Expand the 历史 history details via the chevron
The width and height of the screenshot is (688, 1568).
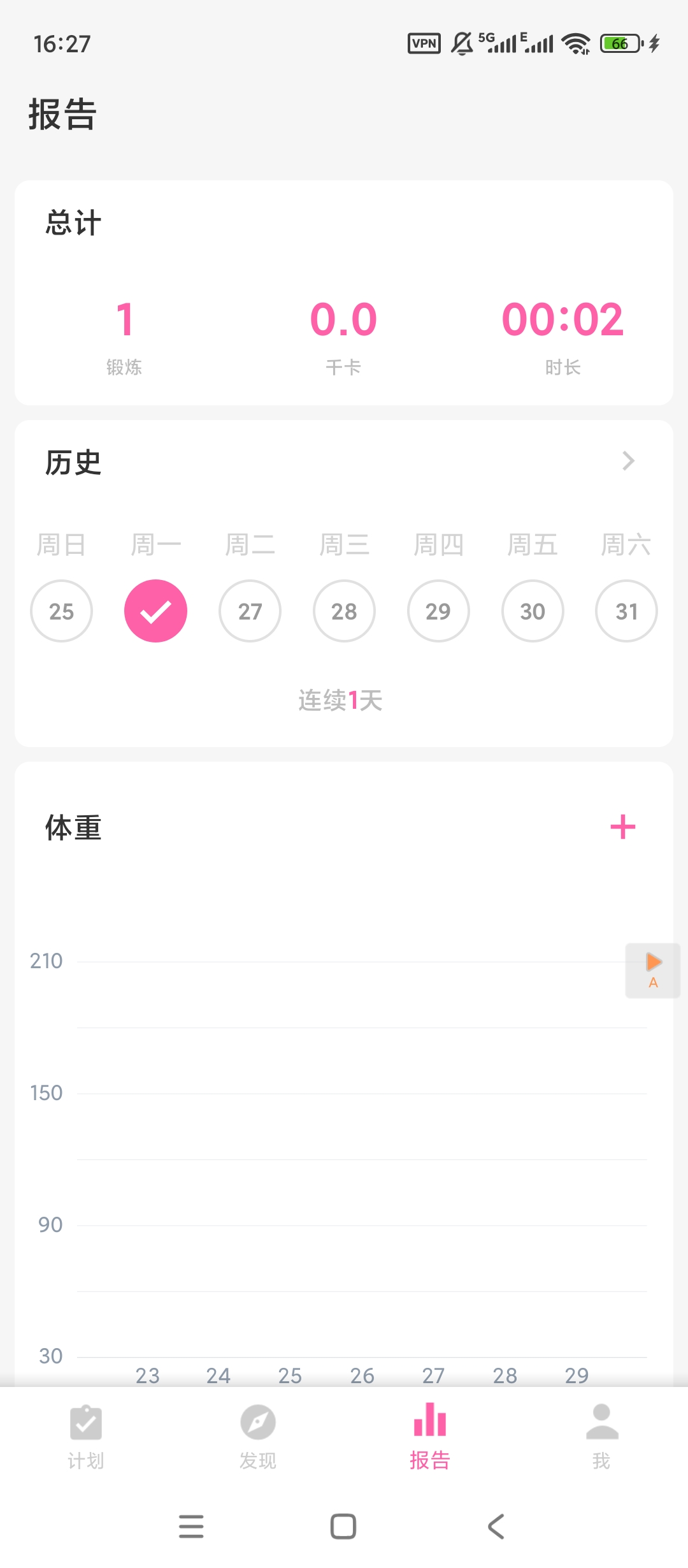point(628,460)
